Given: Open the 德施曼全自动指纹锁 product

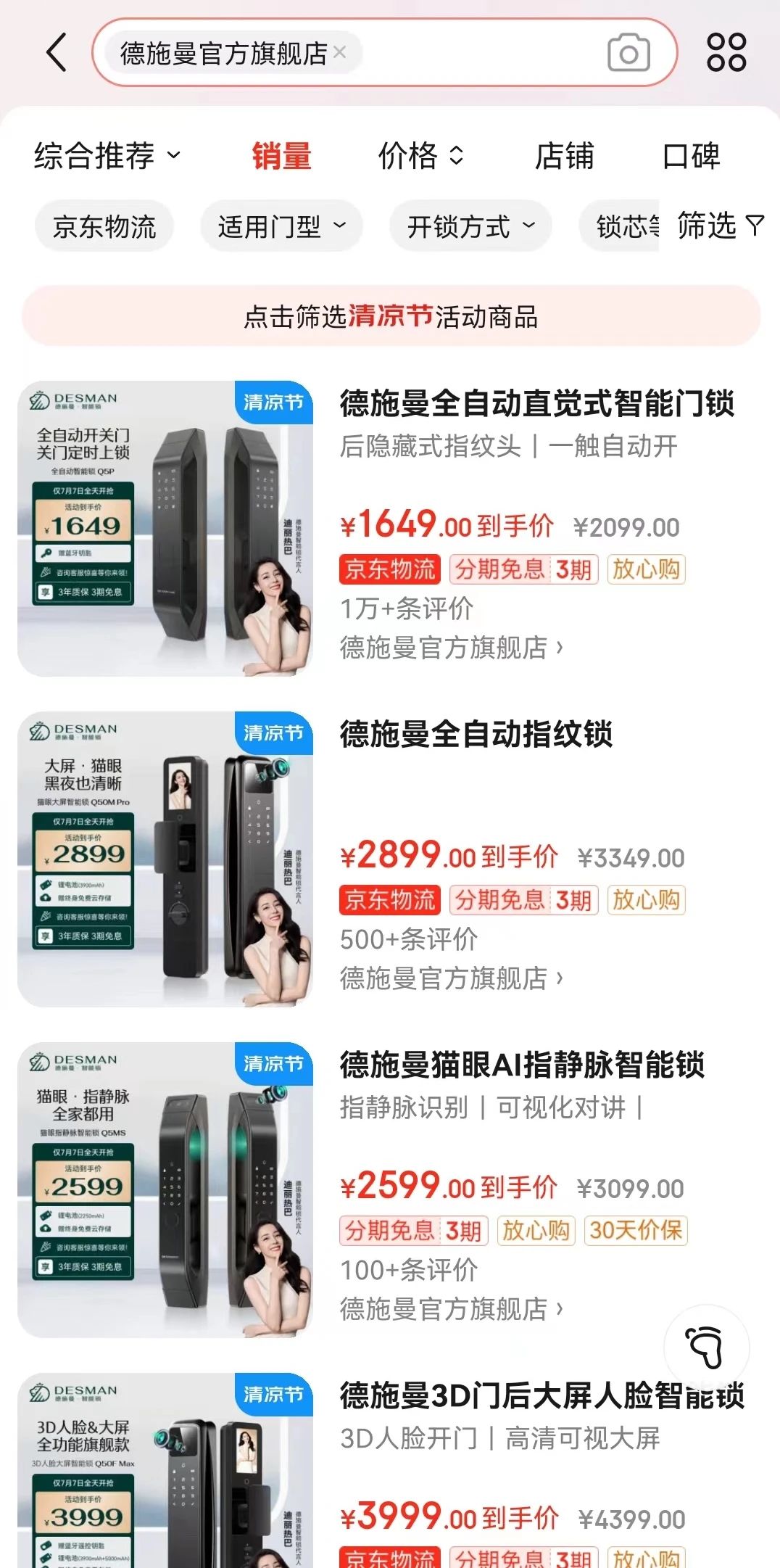Looking at the screenshot, I should point(476,735).
